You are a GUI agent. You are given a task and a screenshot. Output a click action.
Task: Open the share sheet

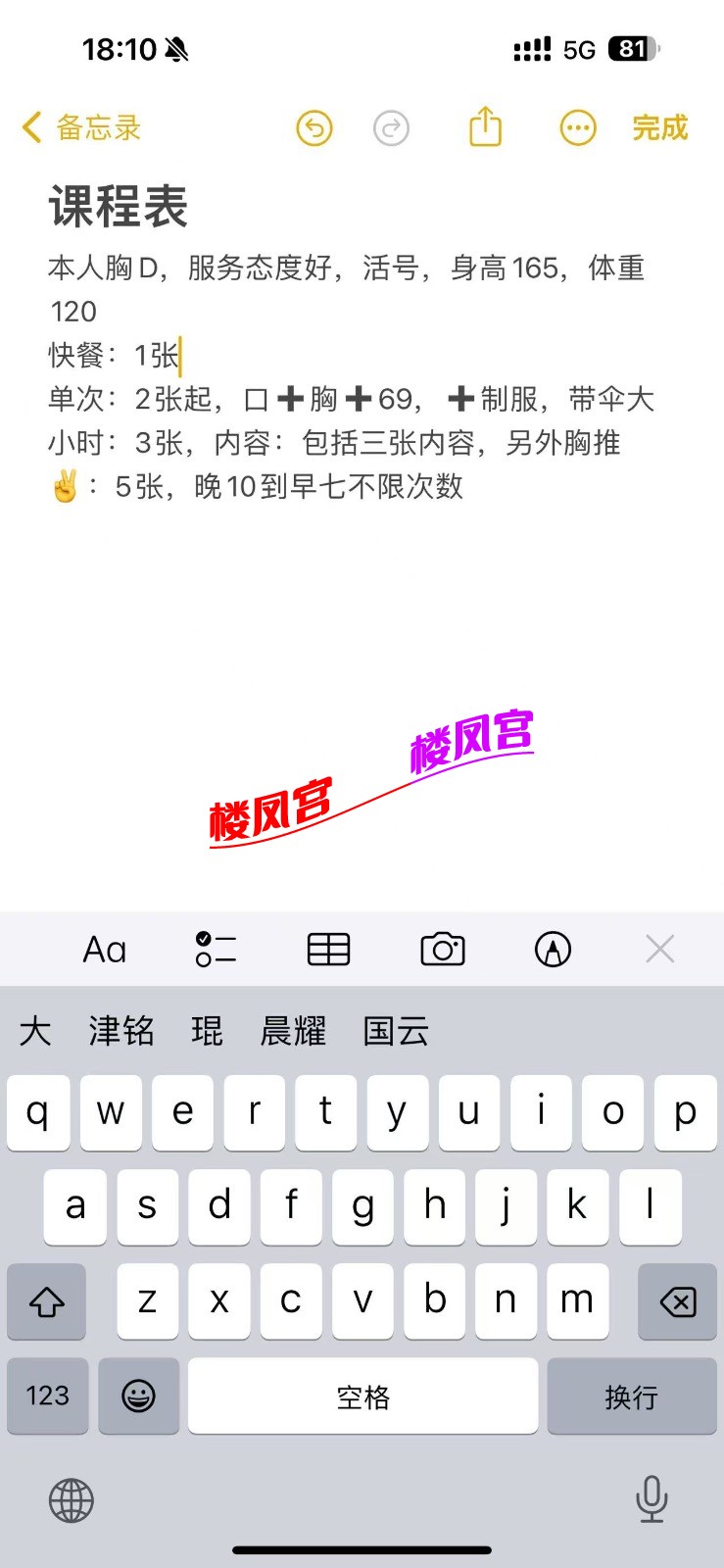484,127
